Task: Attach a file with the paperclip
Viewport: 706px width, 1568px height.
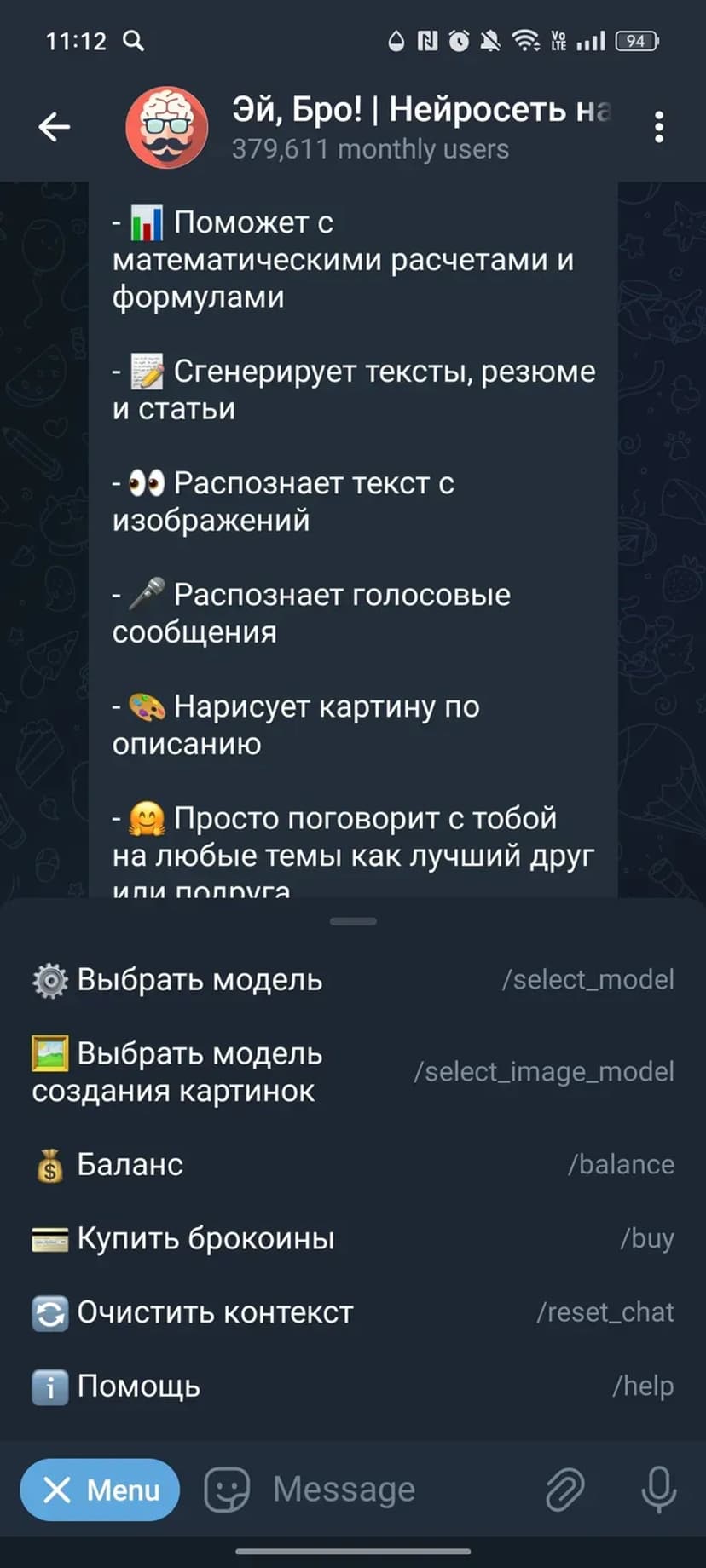Action: click(564, 1490)
